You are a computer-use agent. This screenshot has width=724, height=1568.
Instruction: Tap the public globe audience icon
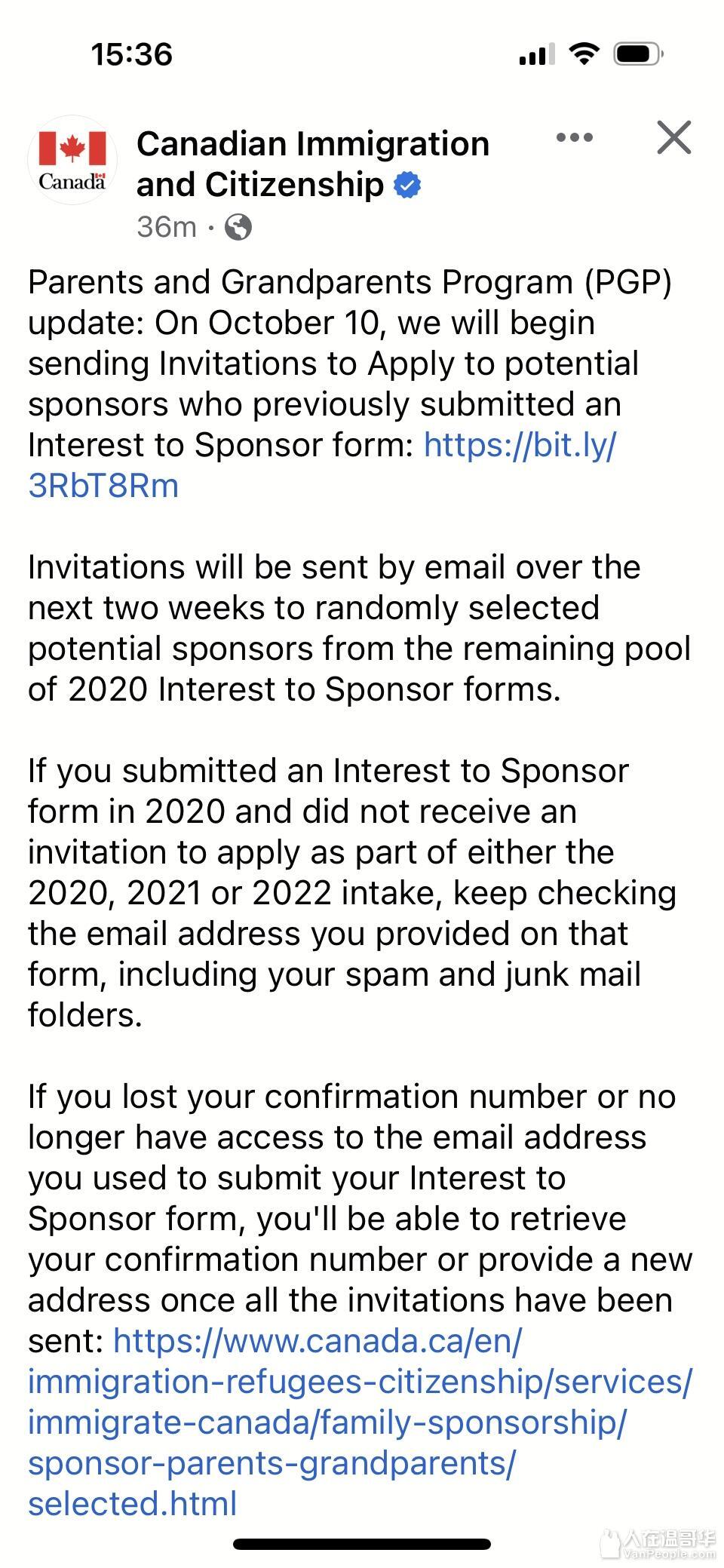[x=238, y=227]
